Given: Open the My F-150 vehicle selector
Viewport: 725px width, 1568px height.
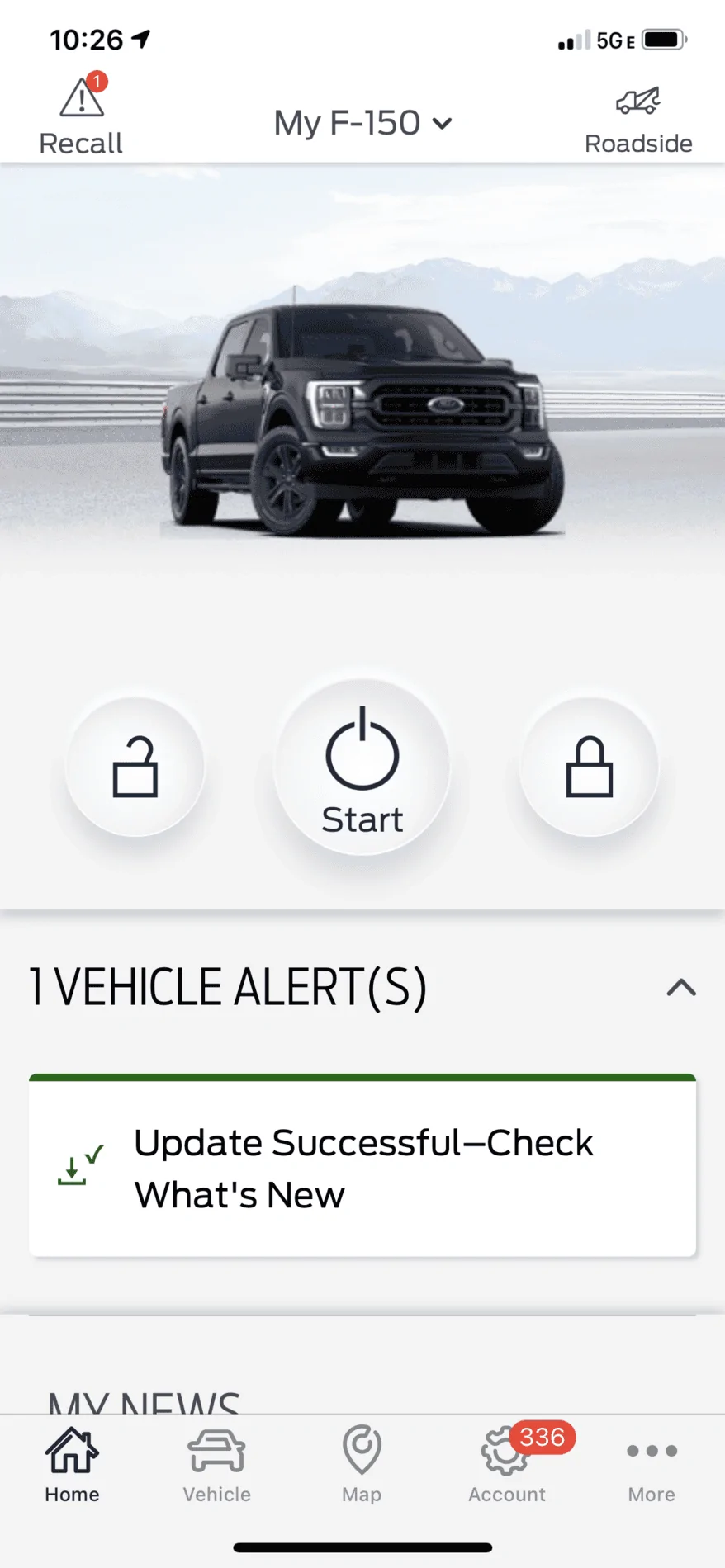Looking at the screenshot, I should coord(362,123).
